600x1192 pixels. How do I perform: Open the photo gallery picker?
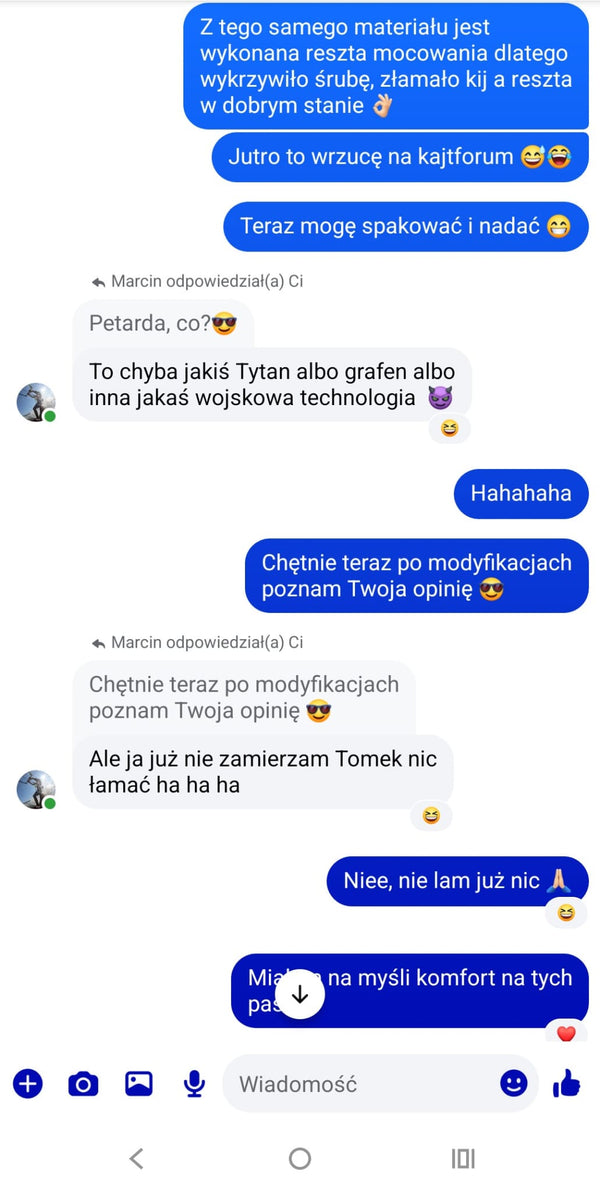pos(139,1083)
